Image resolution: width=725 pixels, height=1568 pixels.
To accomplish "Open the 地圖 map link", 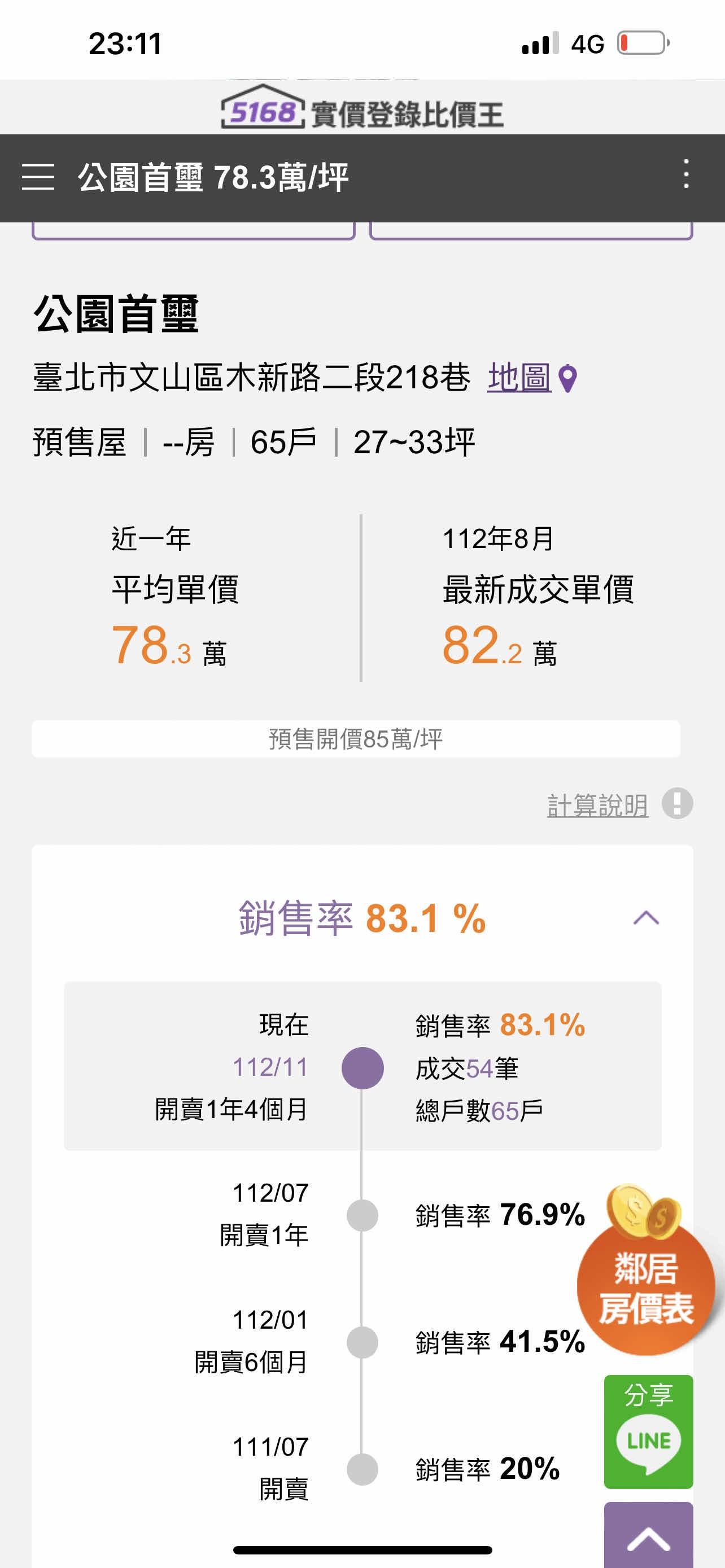I will coord(531,378).
